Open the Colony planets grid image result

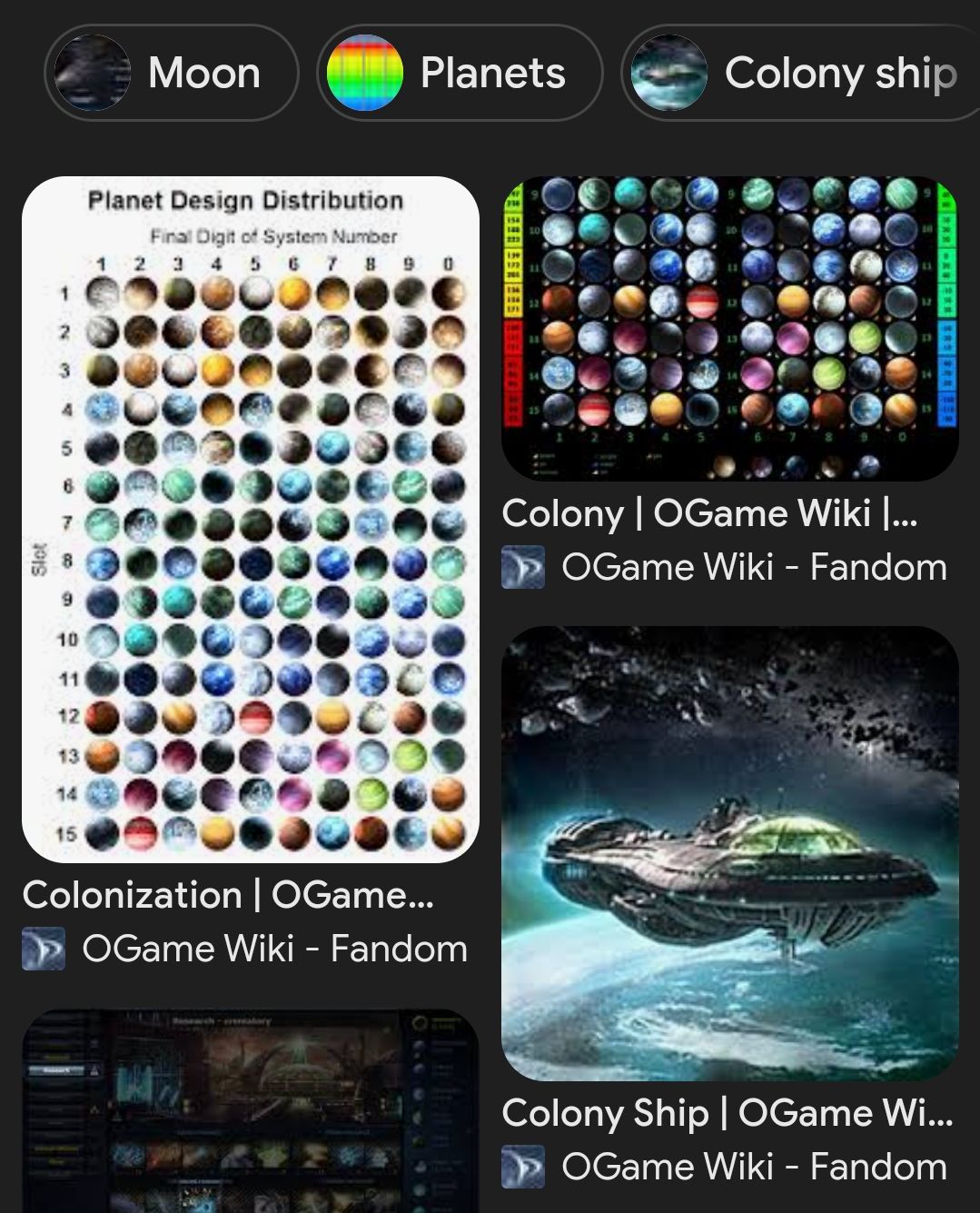(x=729, y=328)
